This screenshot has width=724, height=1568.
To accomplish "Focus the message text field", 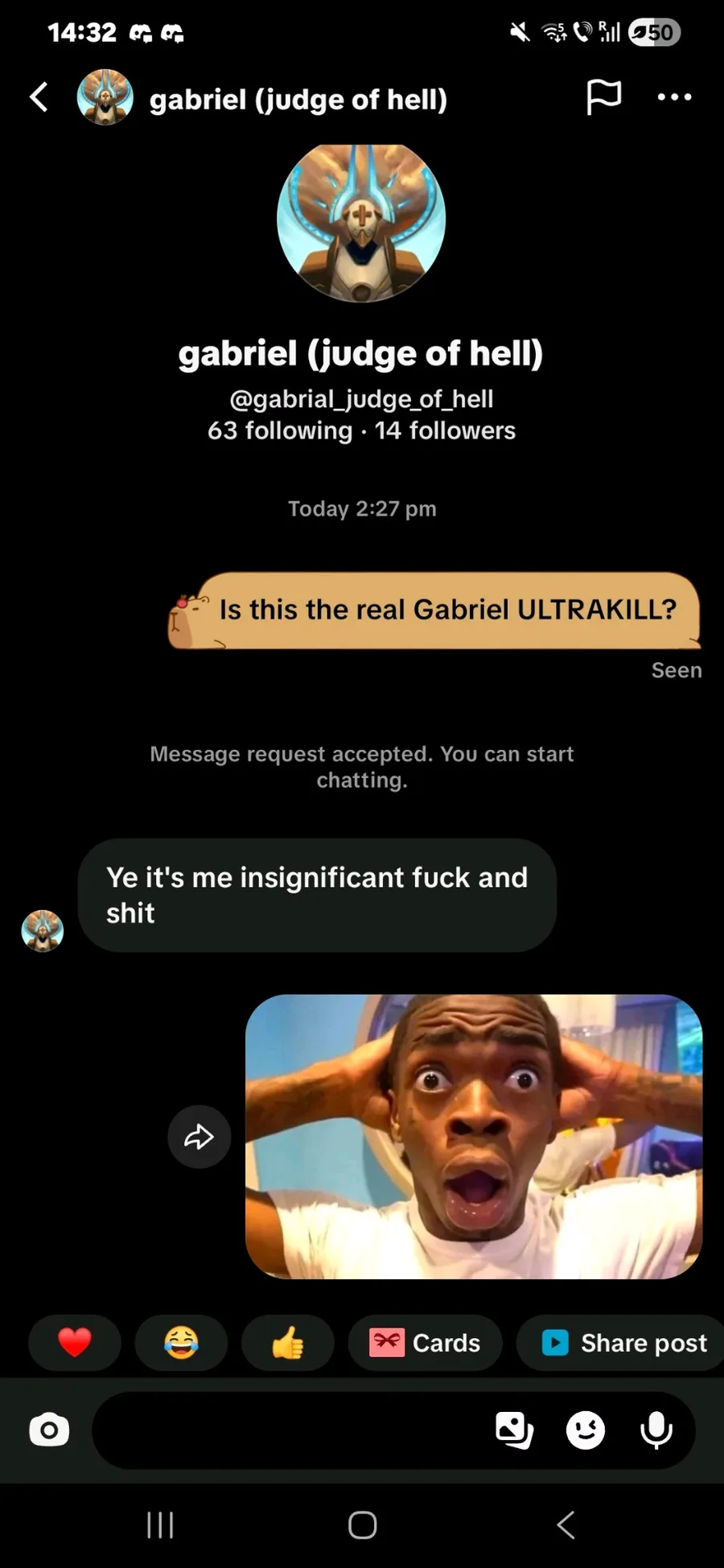I will click(290, 1430).
